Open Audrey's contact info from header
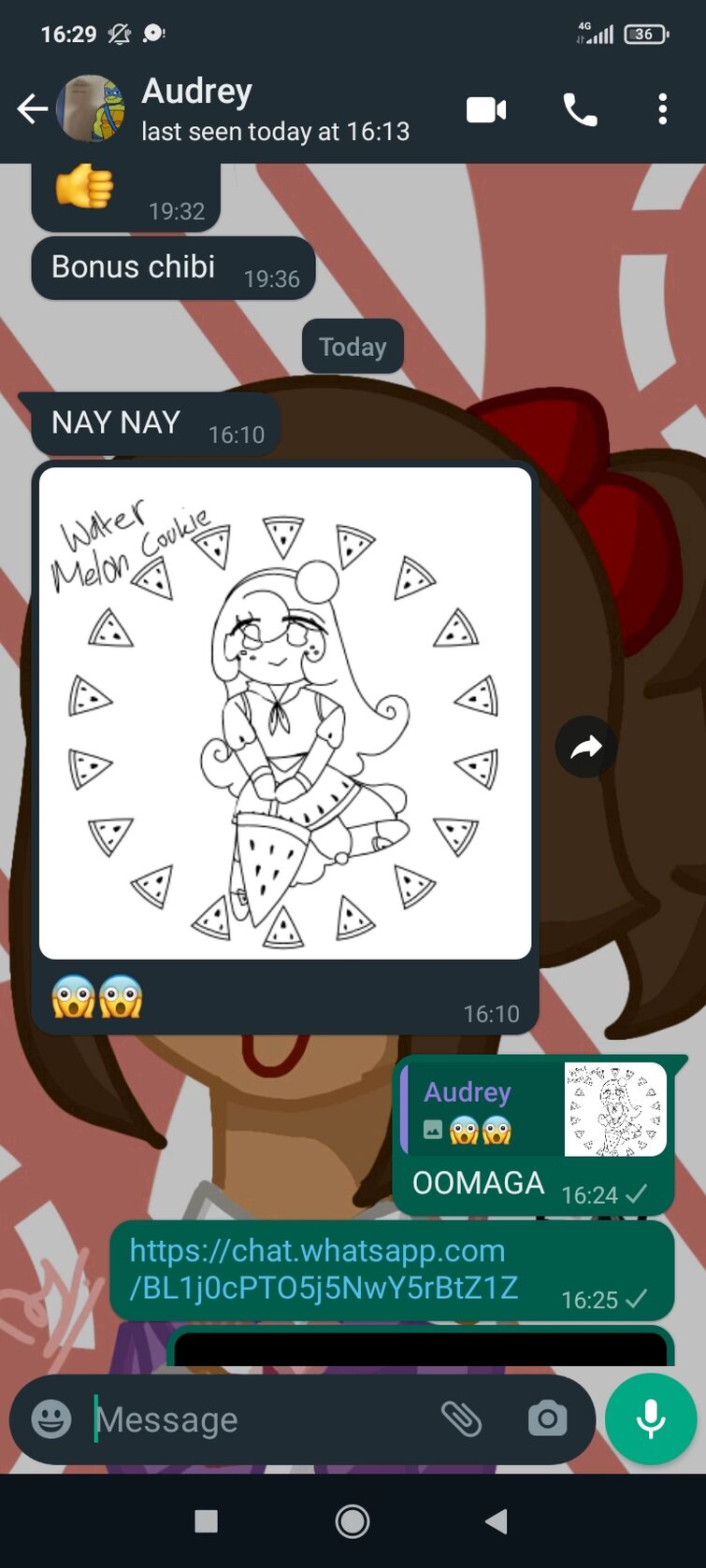Image resolution: width=706 pixels, height=1568 pixels. (x=275, y=109)
